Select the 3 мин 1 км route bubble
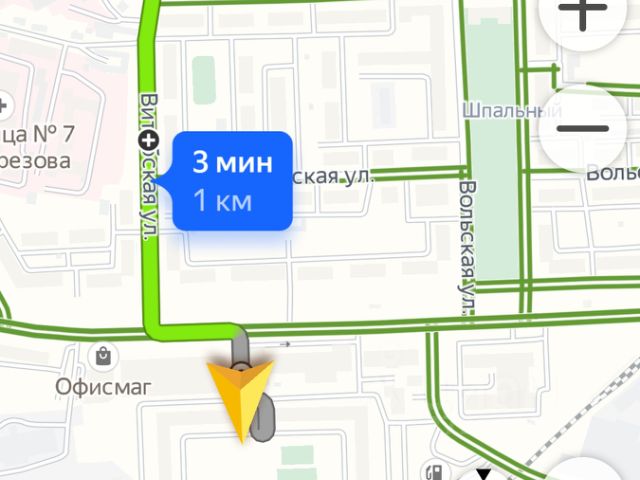 coord(234,181)
